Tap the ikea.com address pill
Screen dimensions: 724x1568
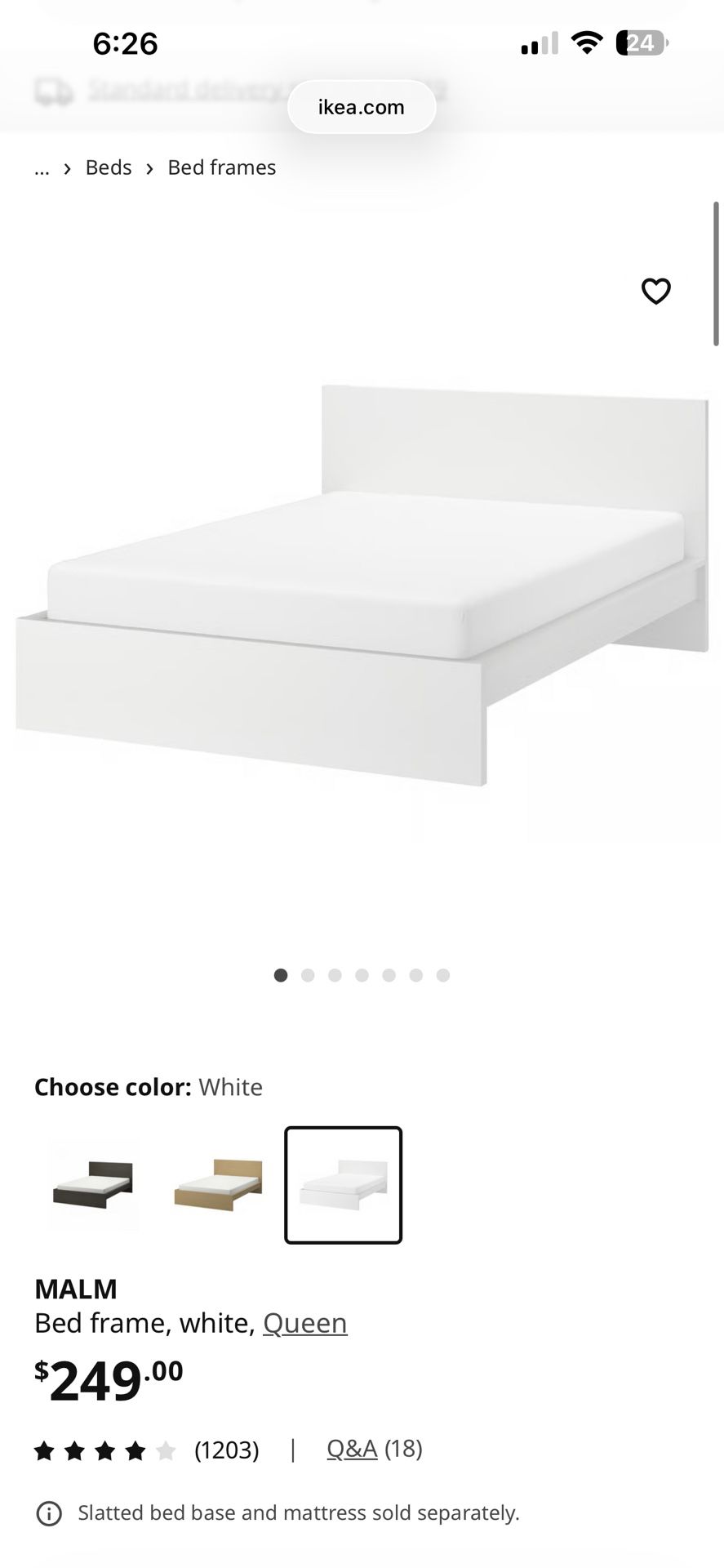362,107
